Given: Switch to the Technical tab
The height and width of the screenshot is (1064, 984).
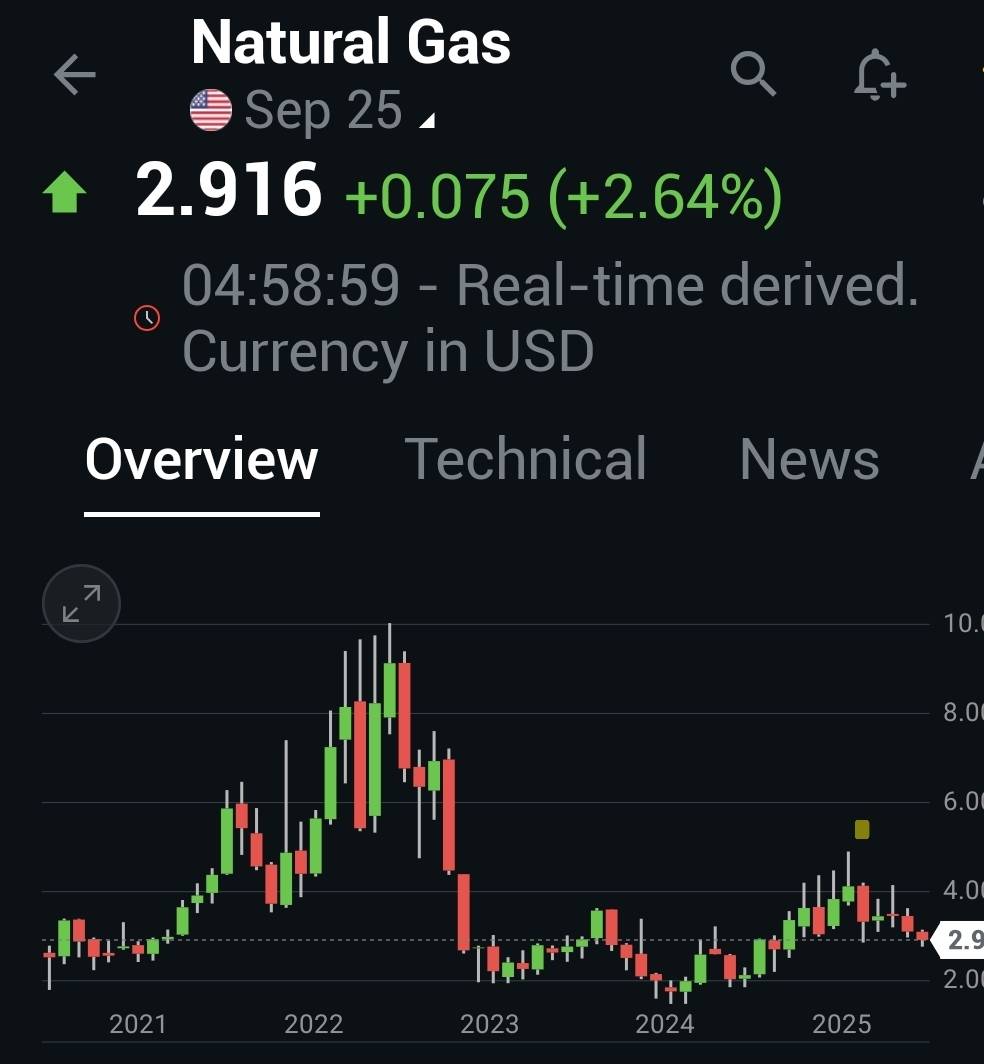Looking at the screenshot, I should [525, 459].
